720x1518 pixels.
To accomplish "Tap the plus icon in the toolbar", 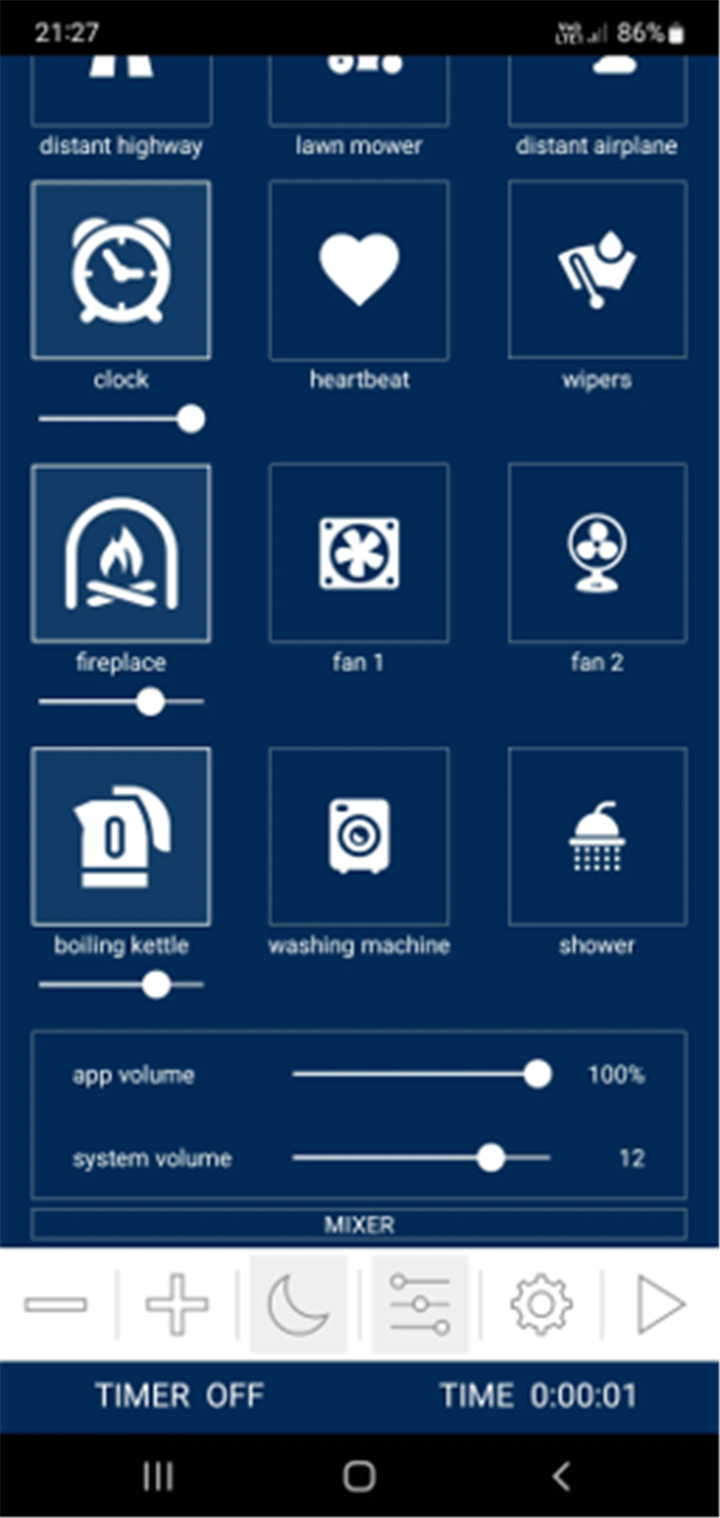I will pyautogui.click(x=177, y=1304).
